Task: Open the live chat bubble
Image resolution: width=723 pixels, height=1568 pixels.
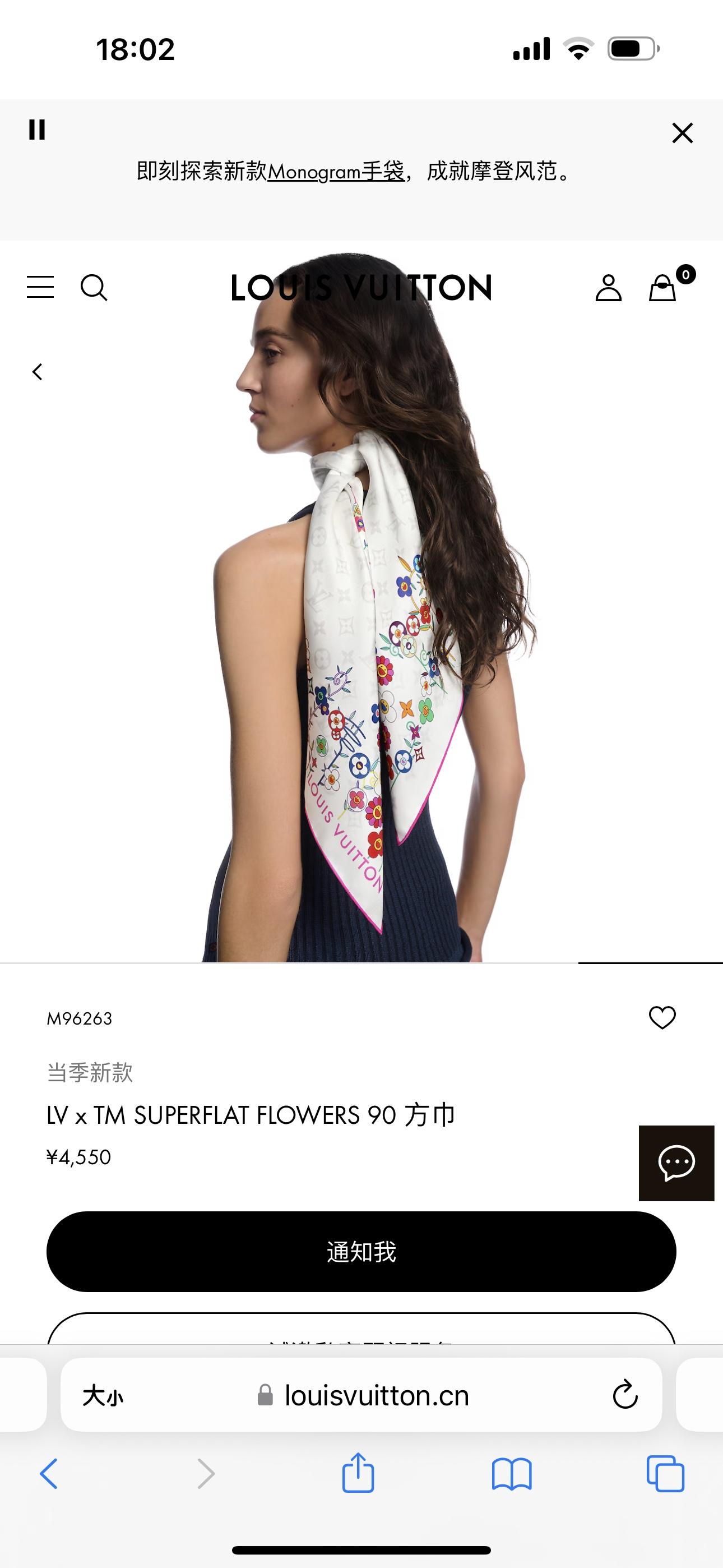Action: tap(676, 1163)
